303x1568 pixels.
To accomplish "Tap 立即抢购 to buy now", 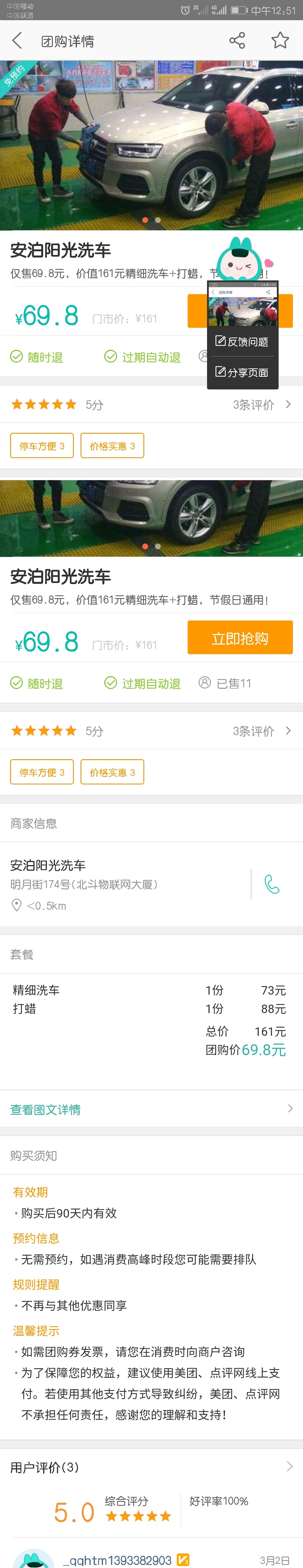I will coord(240,638).
